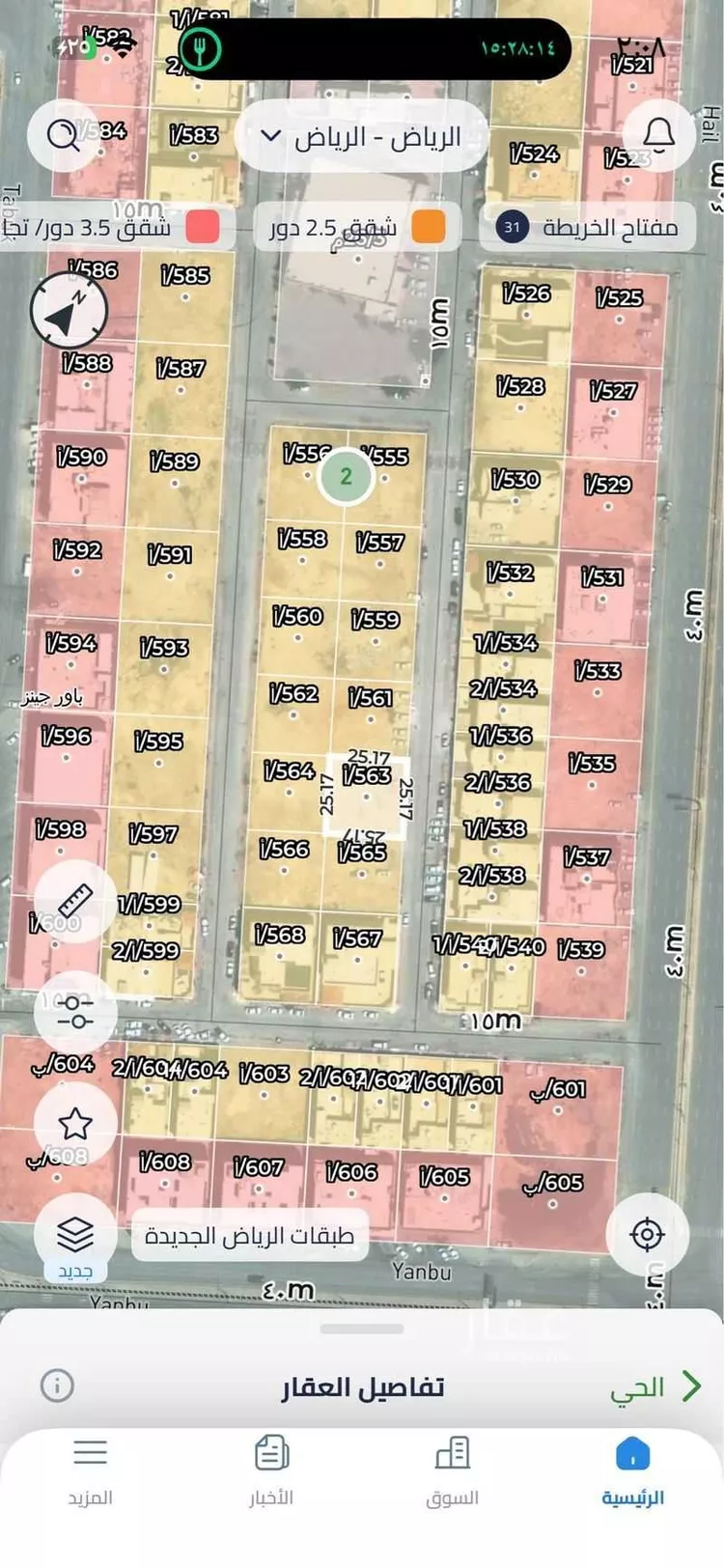Image resolution: width=724 pixels, height=1568 pixels.
Task: Center map on my location
Action: (x=647, y=1234)
